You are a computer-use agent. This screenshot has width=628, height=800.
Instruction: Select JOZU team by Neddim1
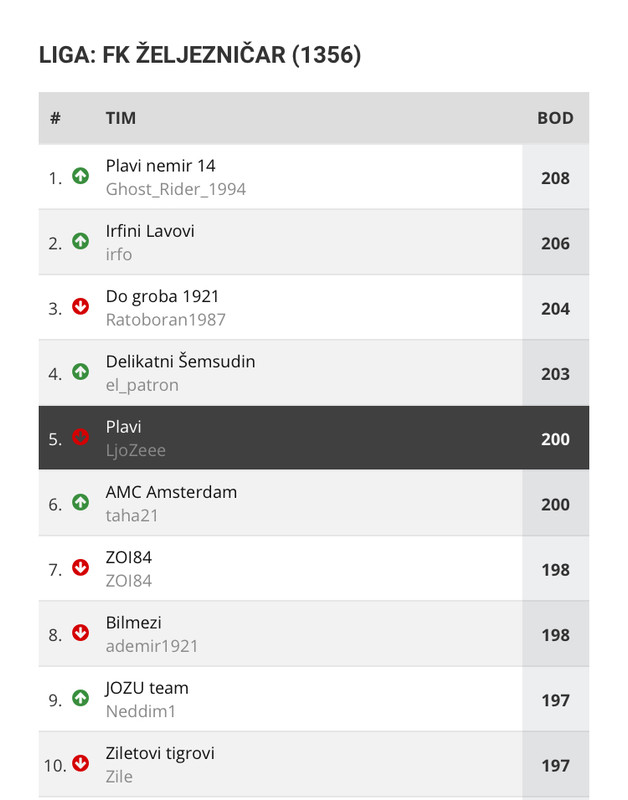point(314,699)
